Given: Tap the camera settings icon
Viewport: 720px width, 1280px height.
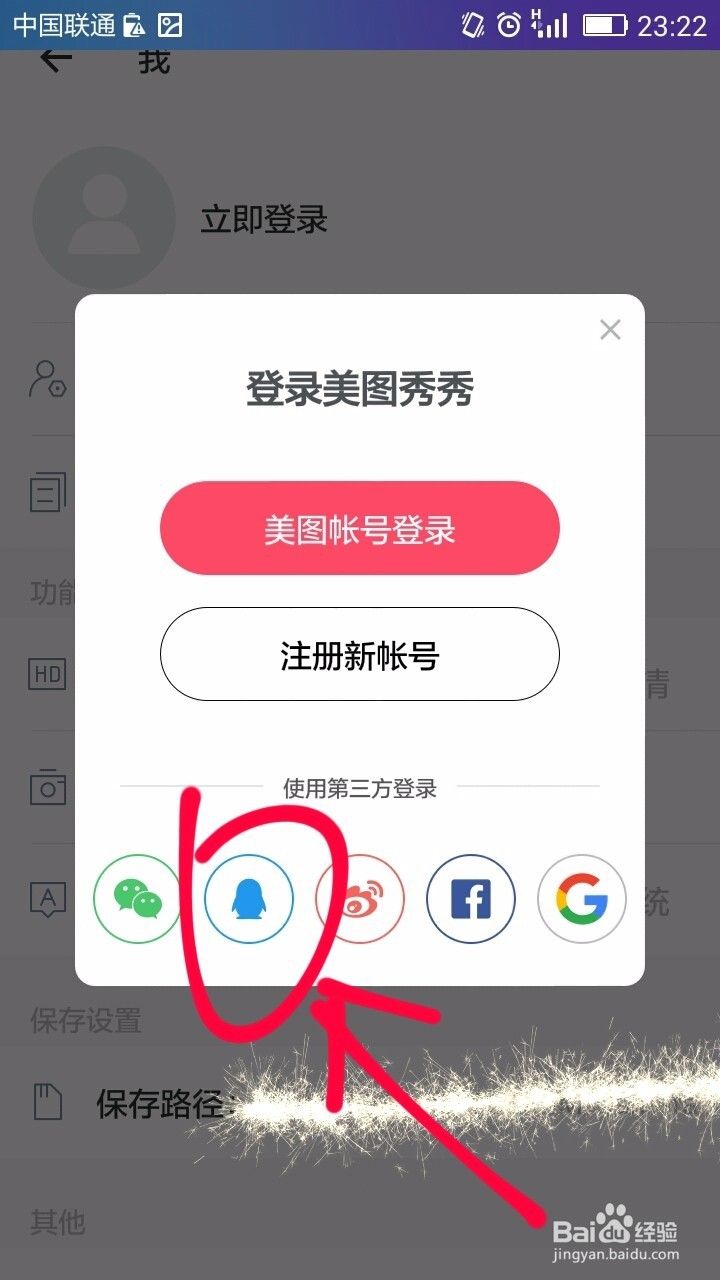Looking at the screenshot, I should pos(46,788).
